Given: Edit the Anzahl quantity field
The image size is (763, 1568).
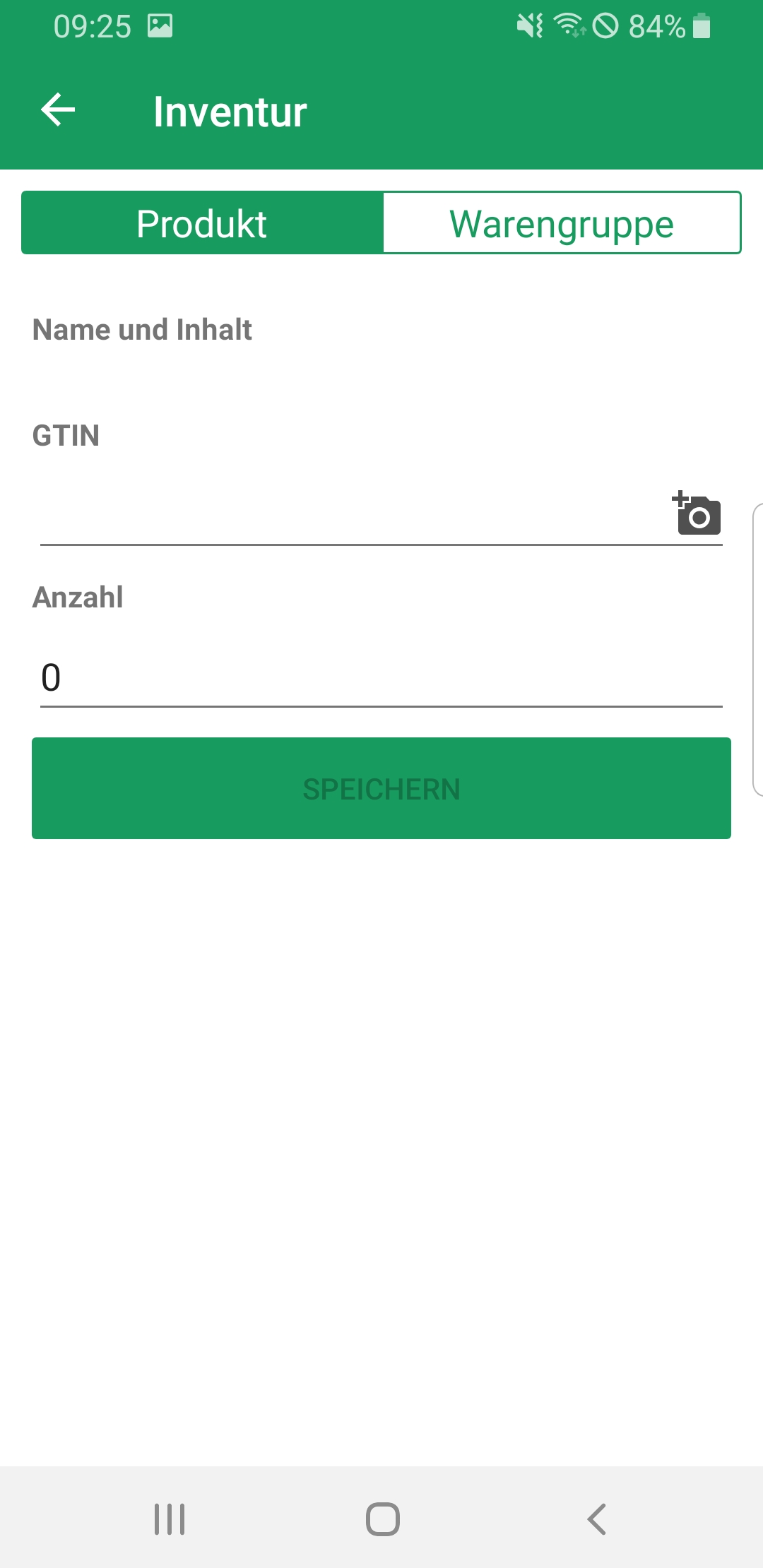Looking at the screenshot, I should (380, 678).
